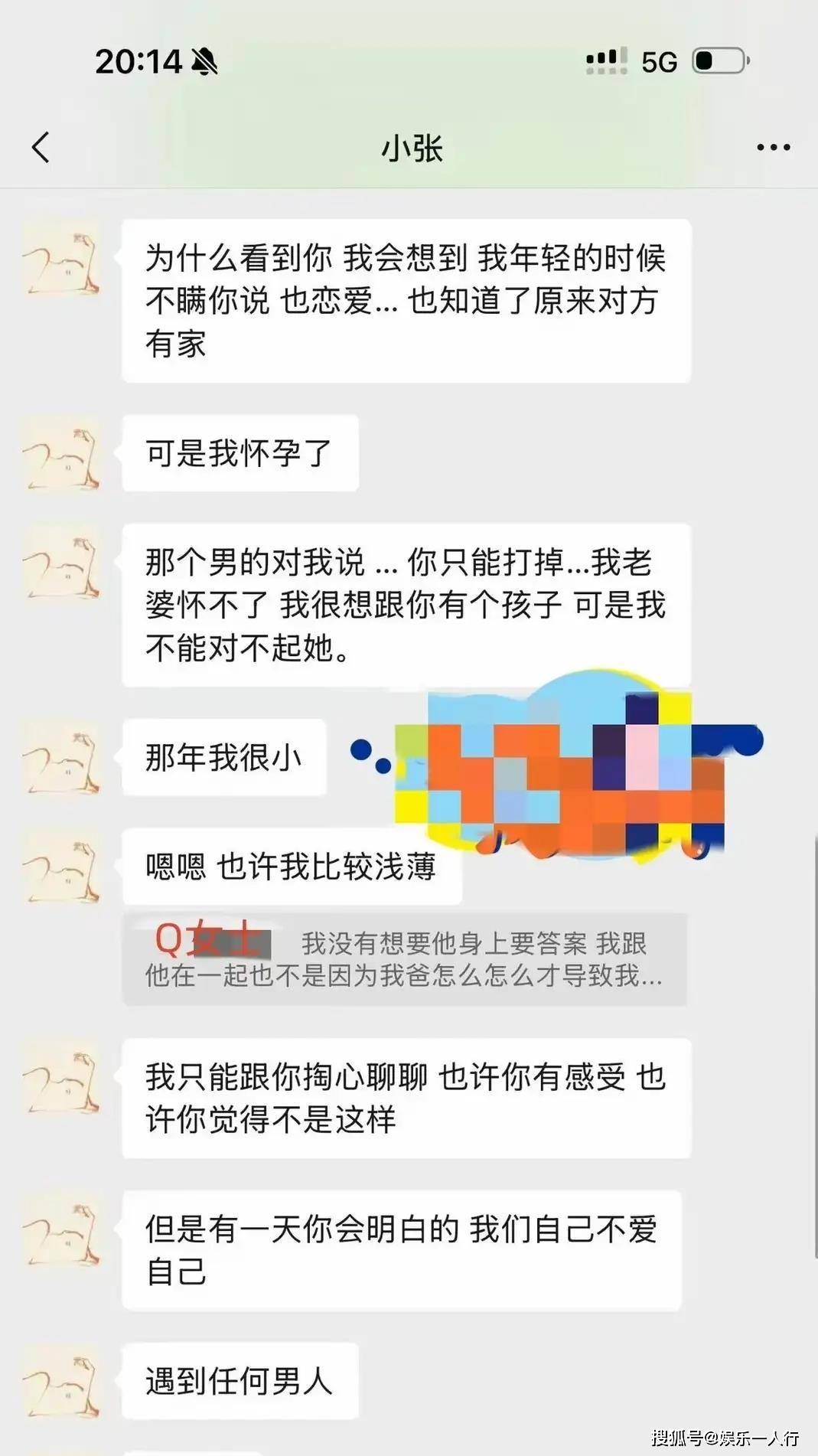Open the sender's avatar beside 遇到任何男人
Screen dimensions: 818x1456
point(61,1380)
